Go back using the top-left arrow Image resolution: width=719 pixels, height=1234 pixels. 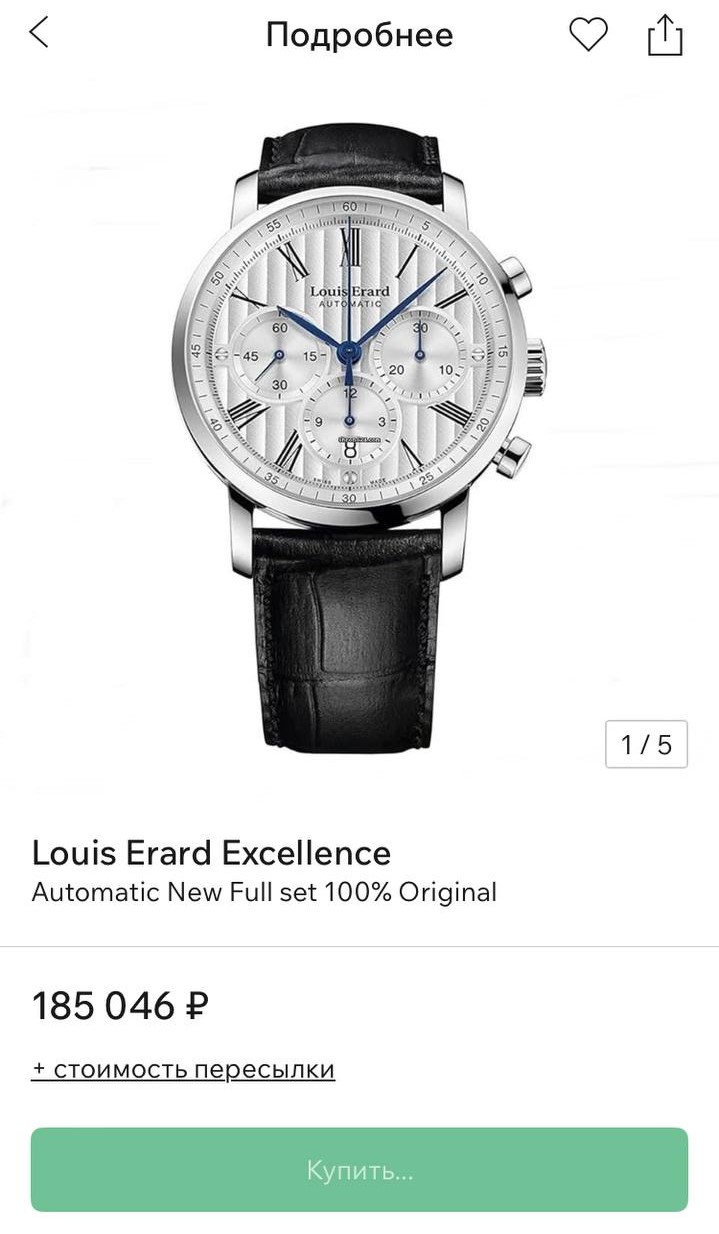pyautogui.click(x=38, y=34)
